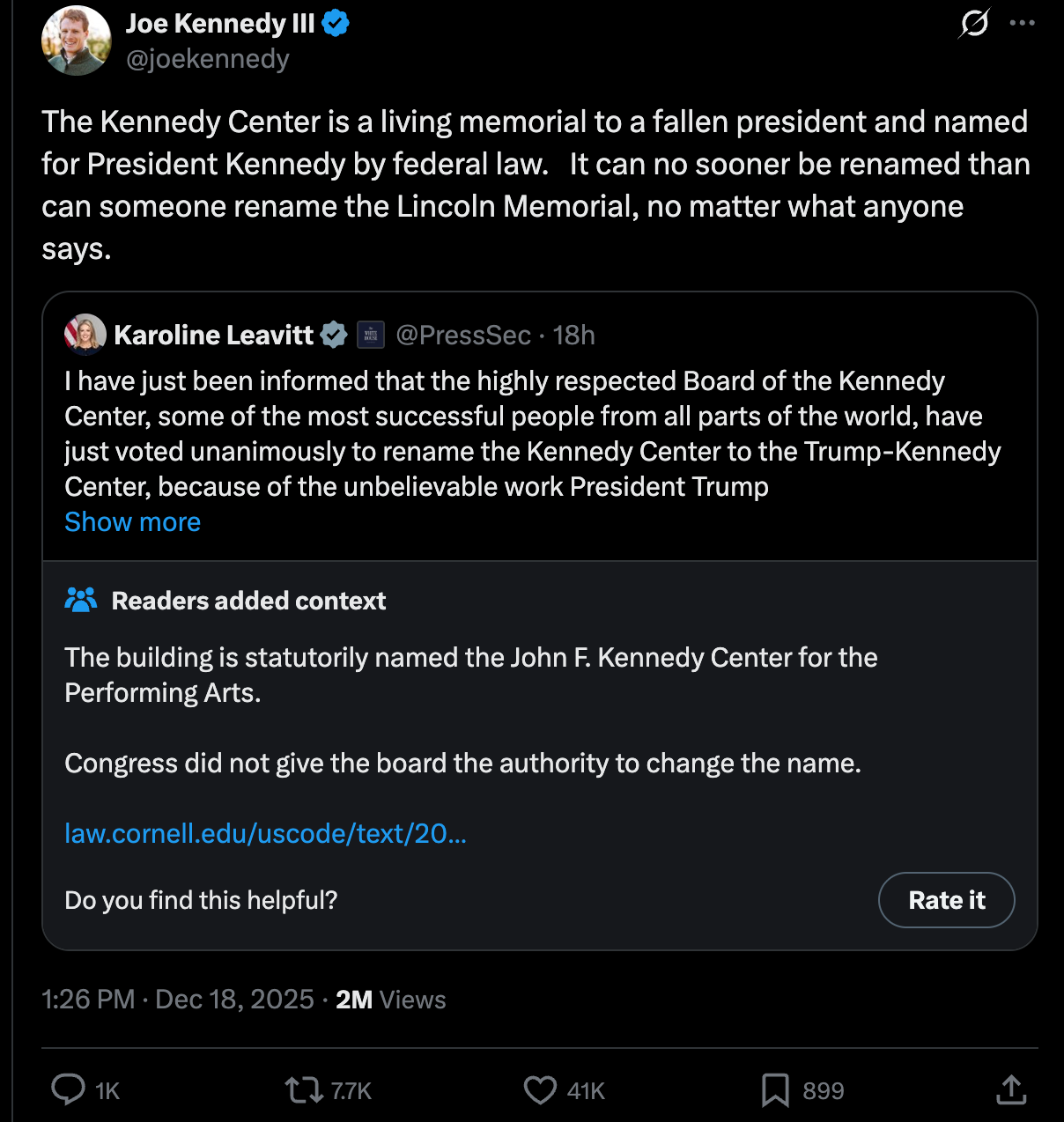1064x1122 pixels.
Task: Click the upload/share arrow at bottom right
Action: click(1009, 1089)
